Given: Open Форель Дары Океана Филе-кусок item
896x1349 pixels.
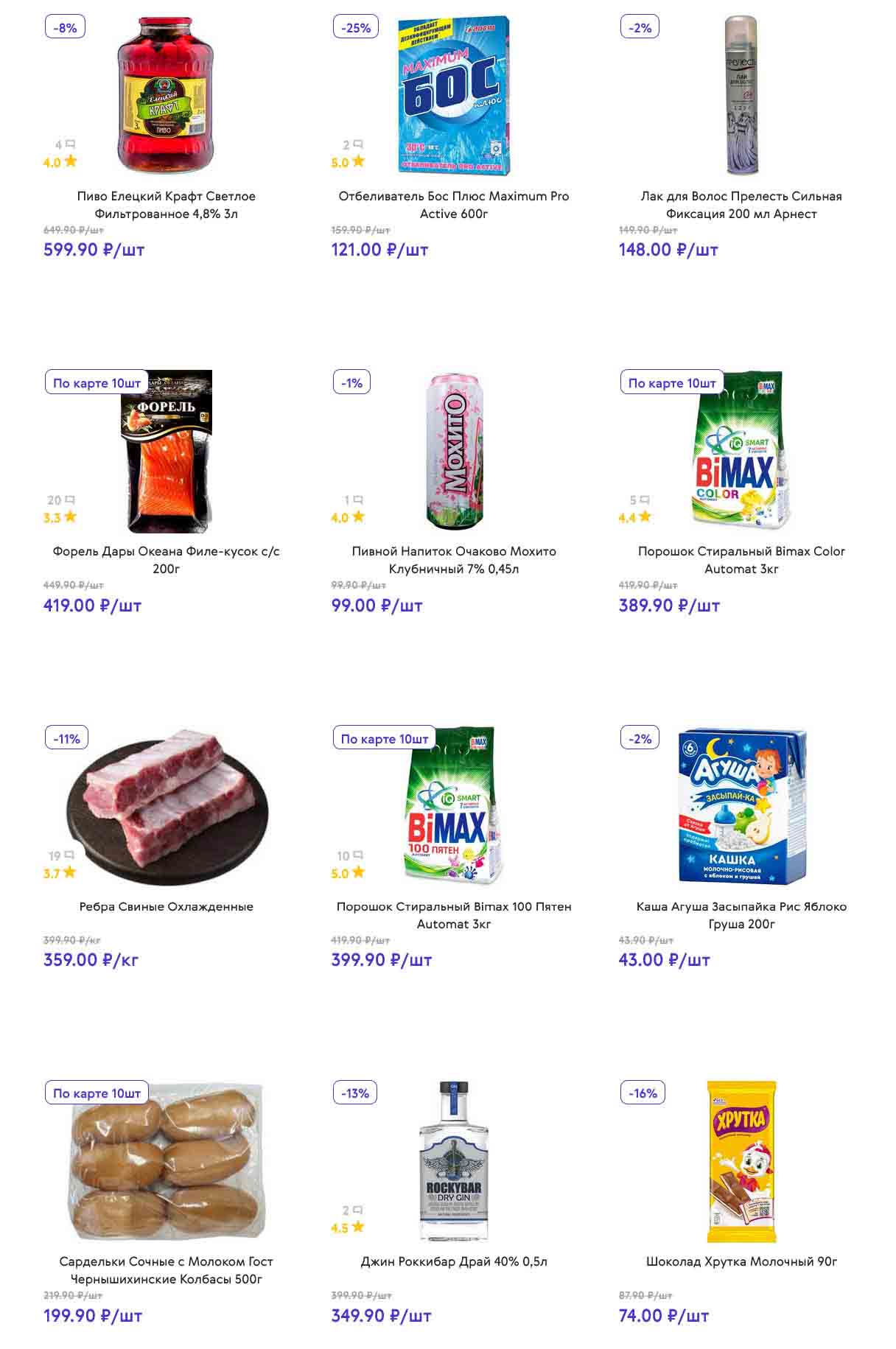Looking at the screenshot, I should pos(166,559).
